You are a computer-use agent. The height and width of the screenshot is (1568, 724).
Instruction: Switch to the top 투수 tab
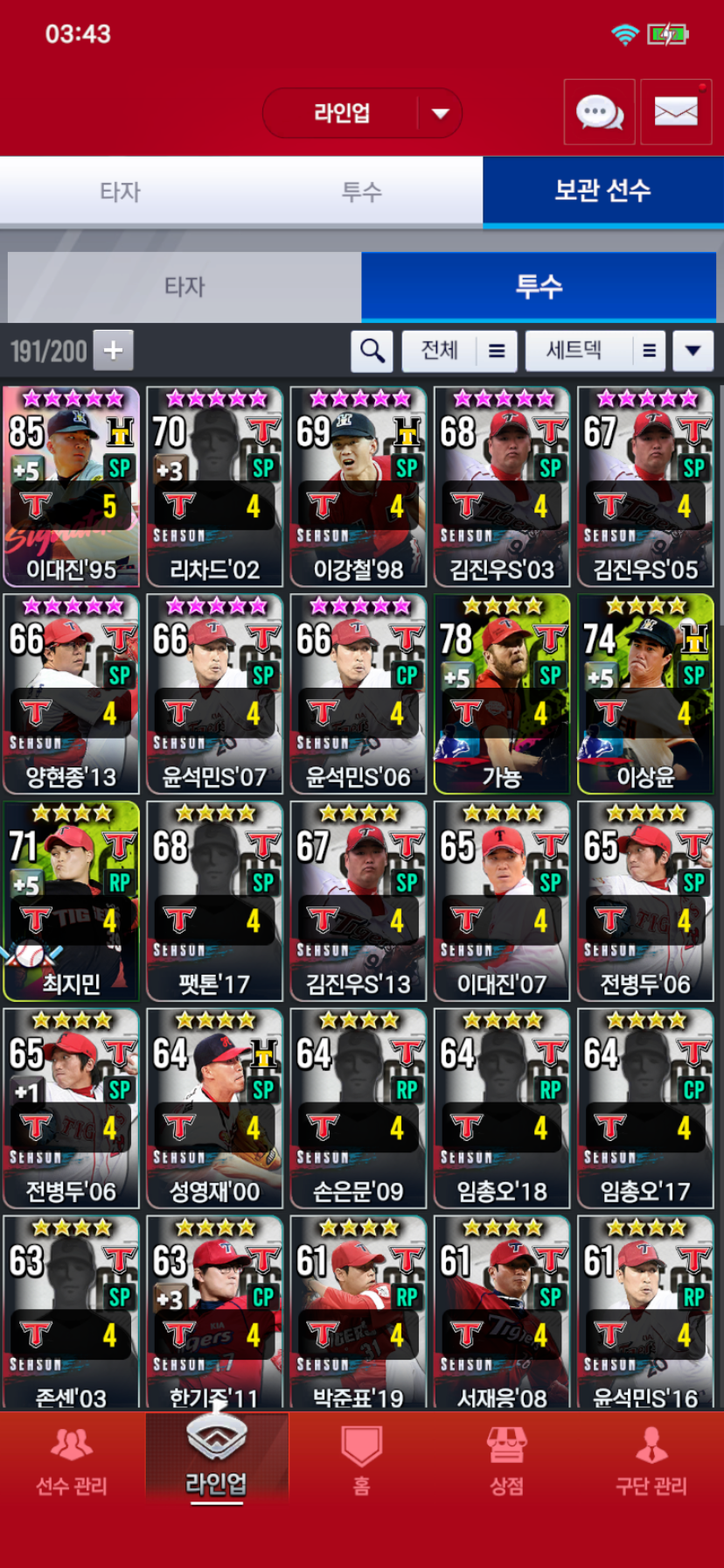pos(361,192)
